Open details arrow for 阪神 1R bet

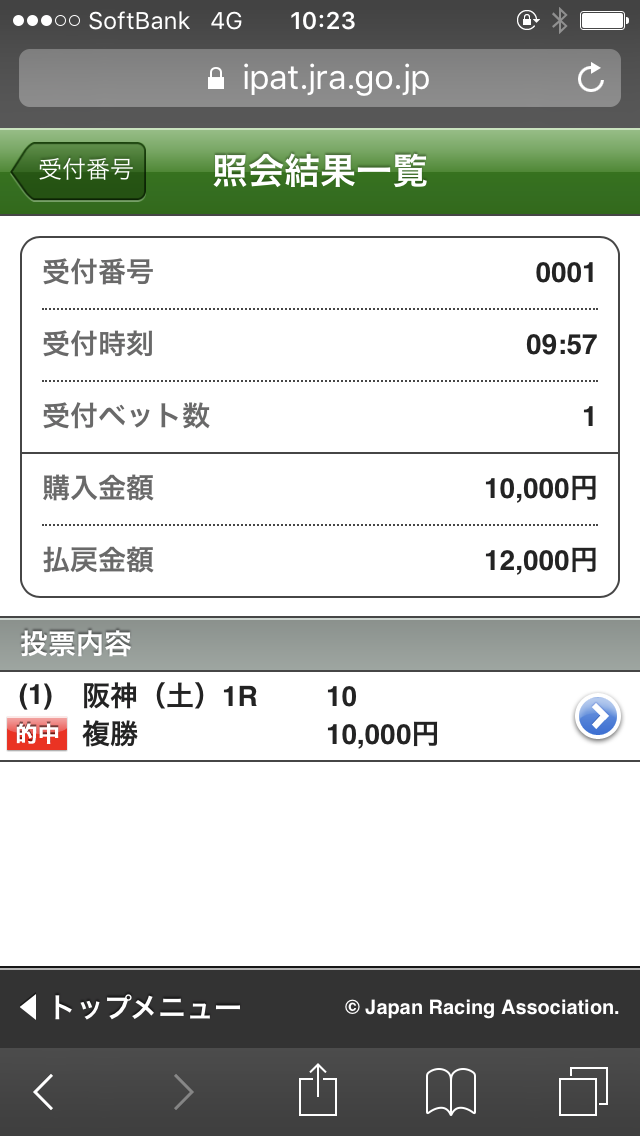click(x=597, y=717)
